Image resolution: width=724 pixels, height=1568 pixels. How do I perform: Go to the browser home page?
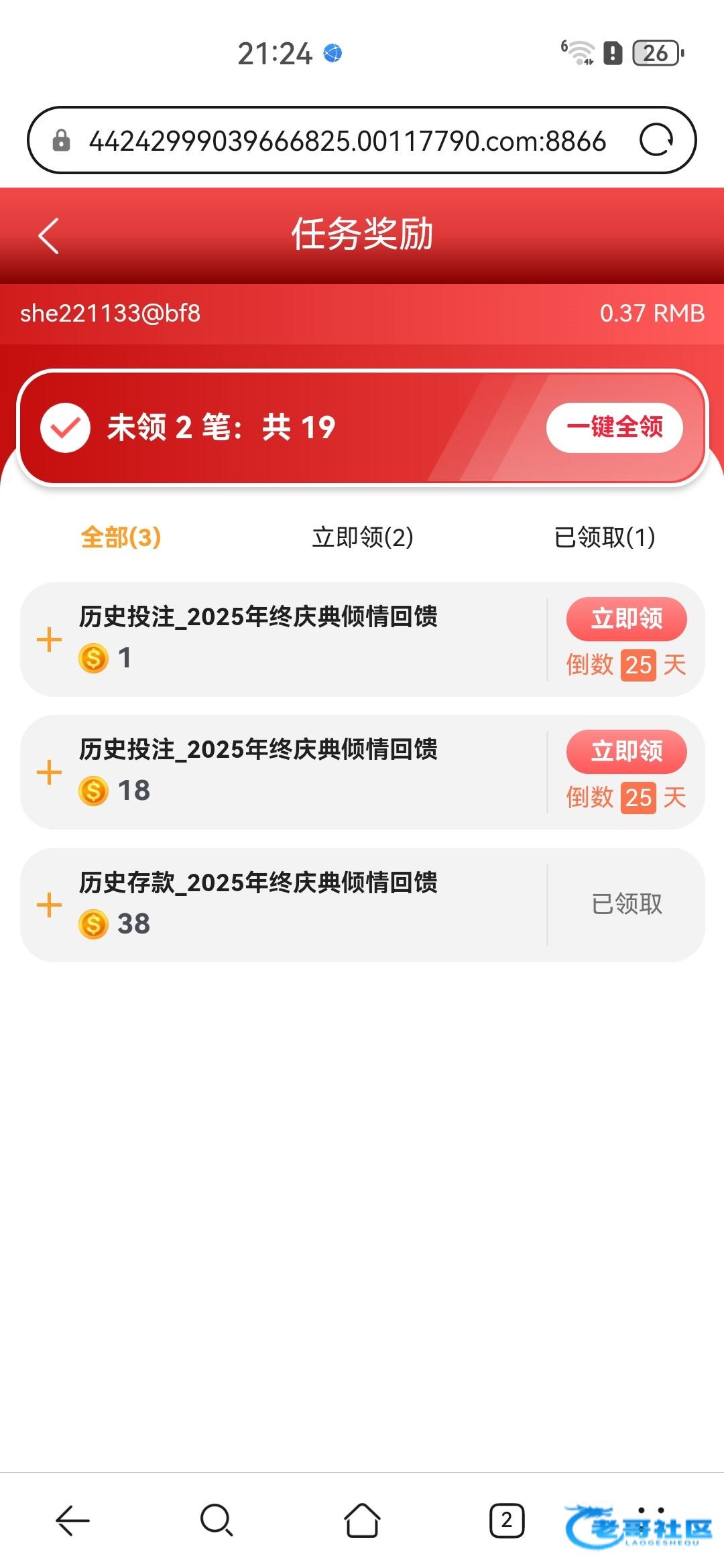[x=362, y=1520]
